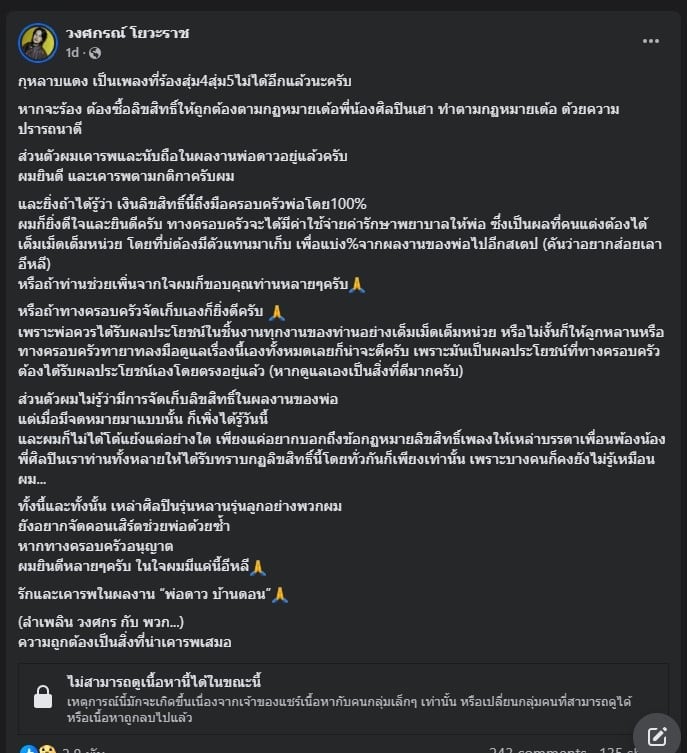687x753 pixels.
Task: Open the post's three-dot options menu
Action: tap(651, 41)
